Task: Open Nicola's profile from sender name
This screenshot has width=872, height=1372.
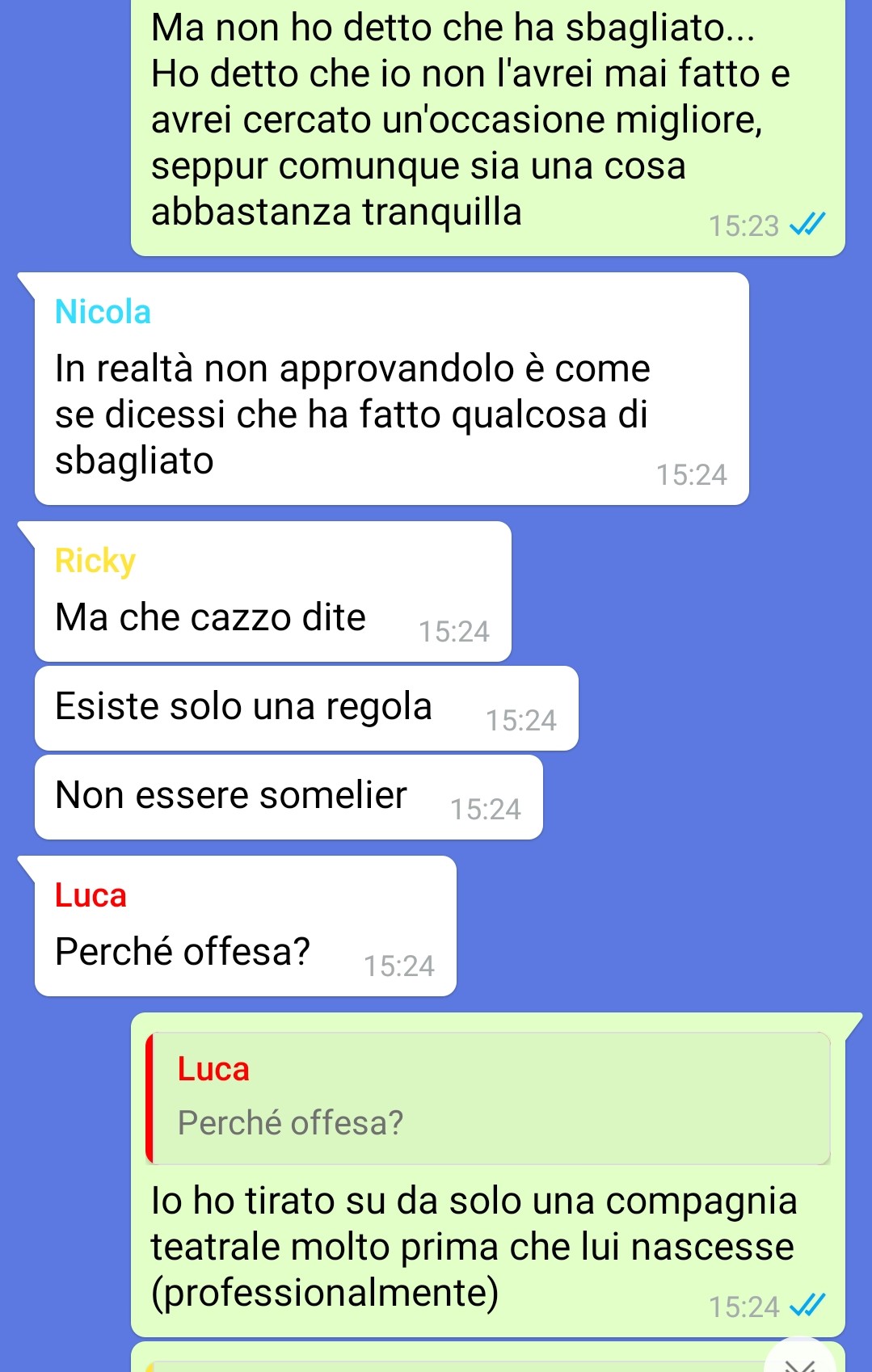Action: pyautogui.click(x=103, y=312)
